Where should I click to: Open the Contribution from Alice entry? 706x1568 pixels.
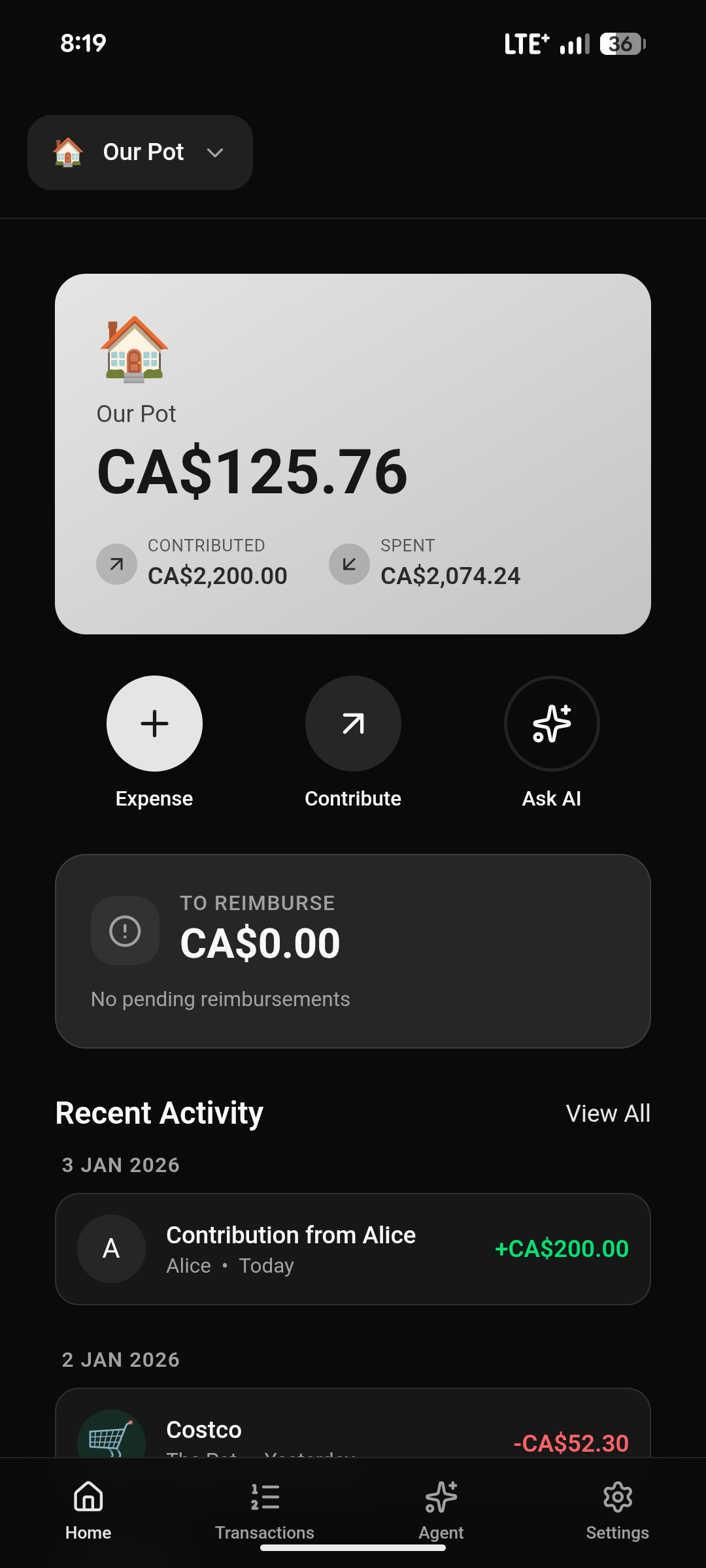pos(353,1248)
